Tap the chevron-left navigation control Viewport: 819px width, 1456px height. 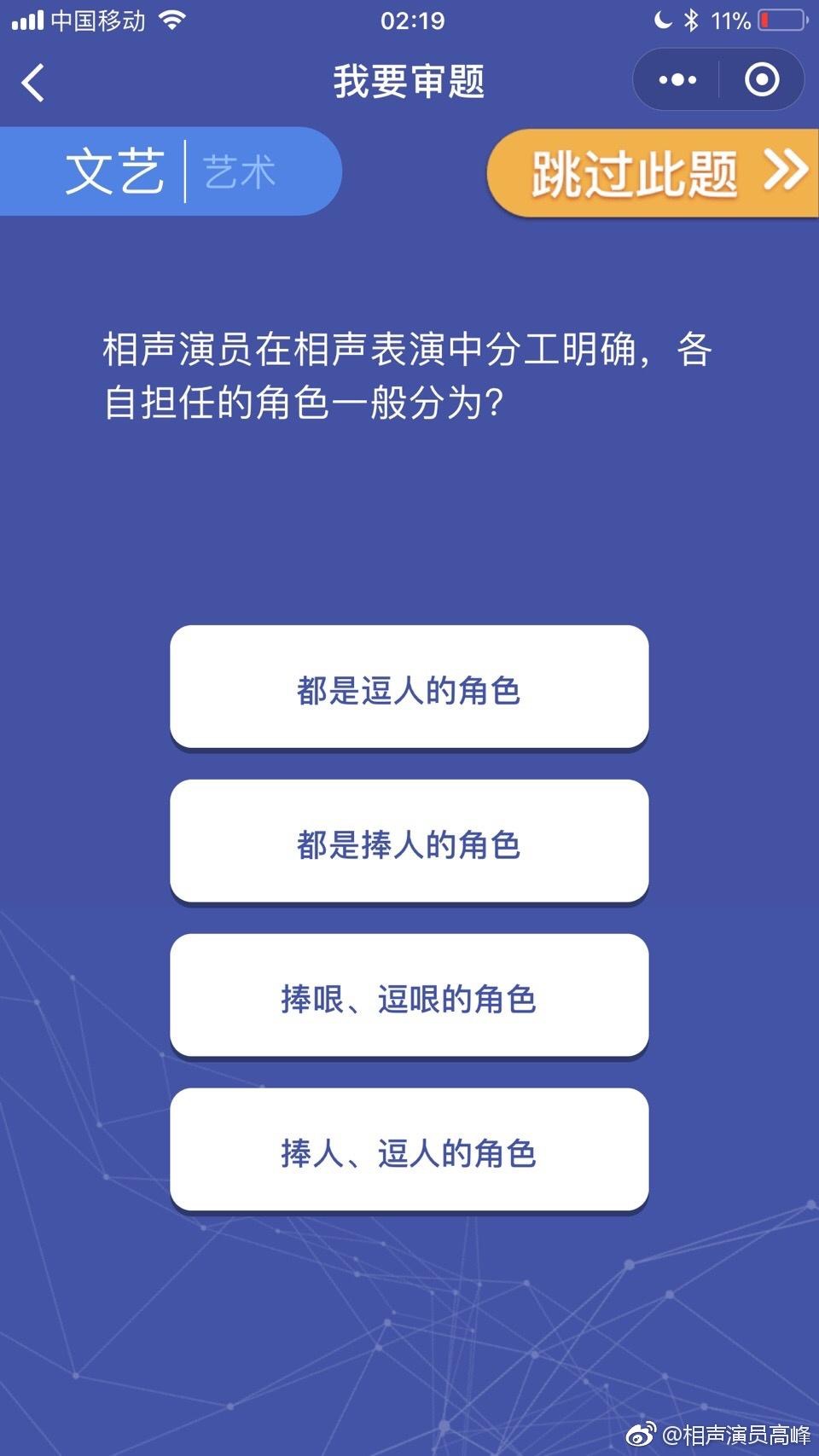pos(32,81)
